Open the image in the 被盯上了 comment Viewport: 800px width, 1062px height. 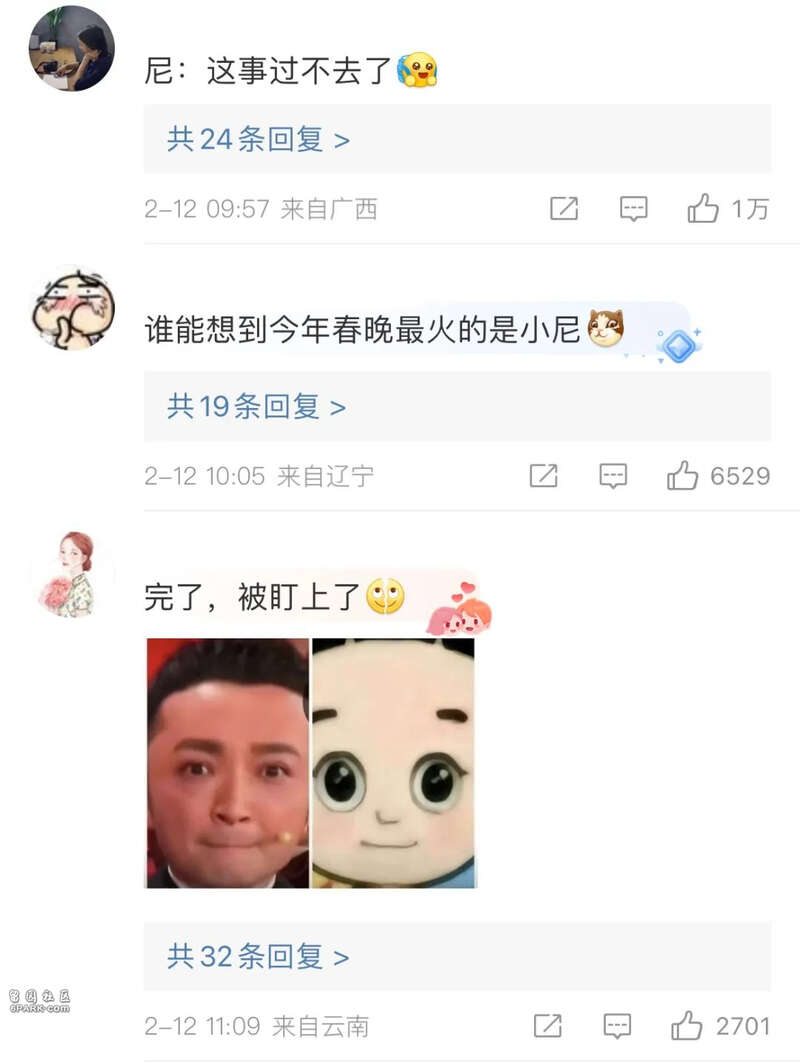[311, 763]
